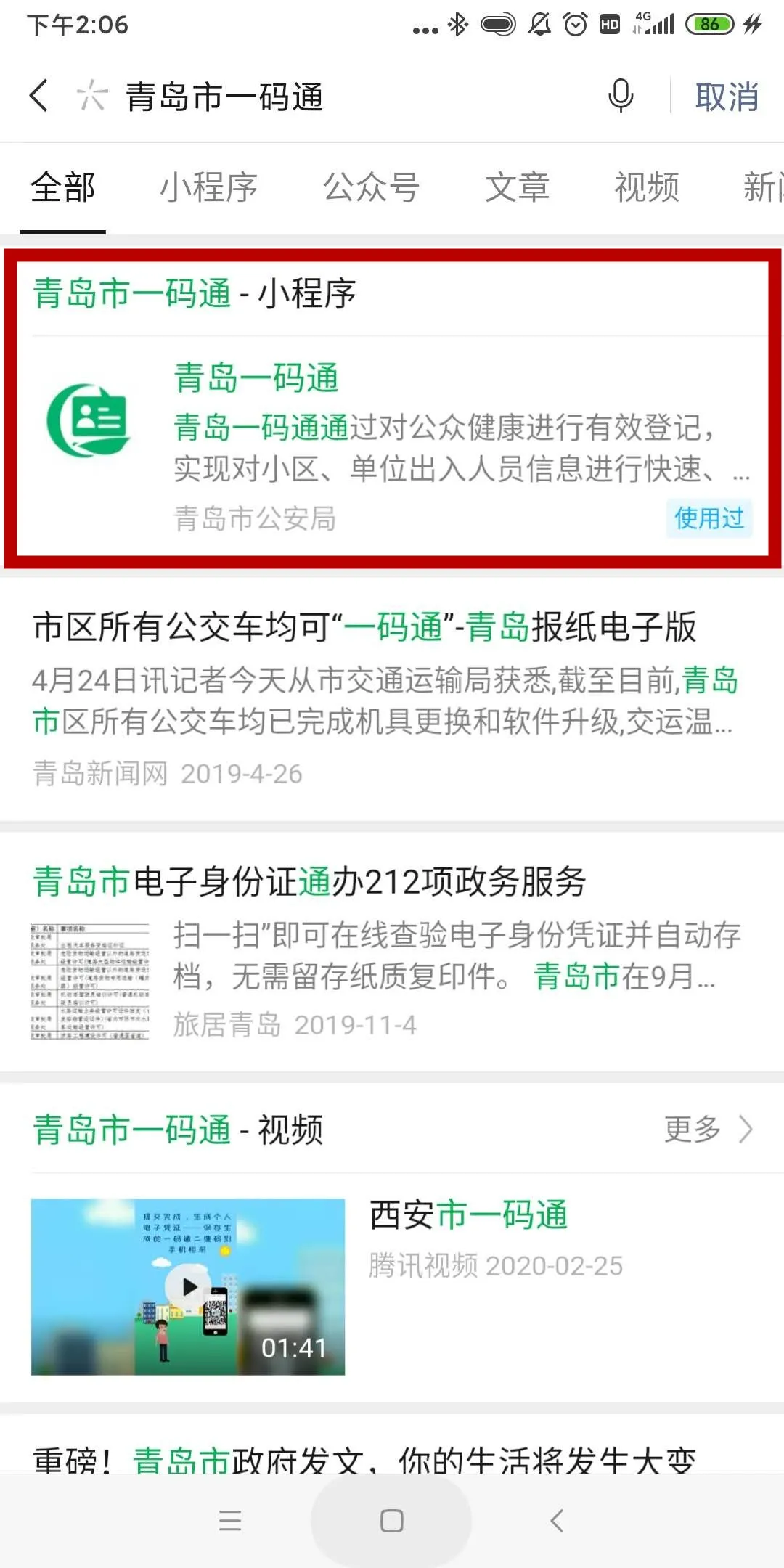Switch to the 视频 tab
The image size is (784, 1568).
[647, 188]
